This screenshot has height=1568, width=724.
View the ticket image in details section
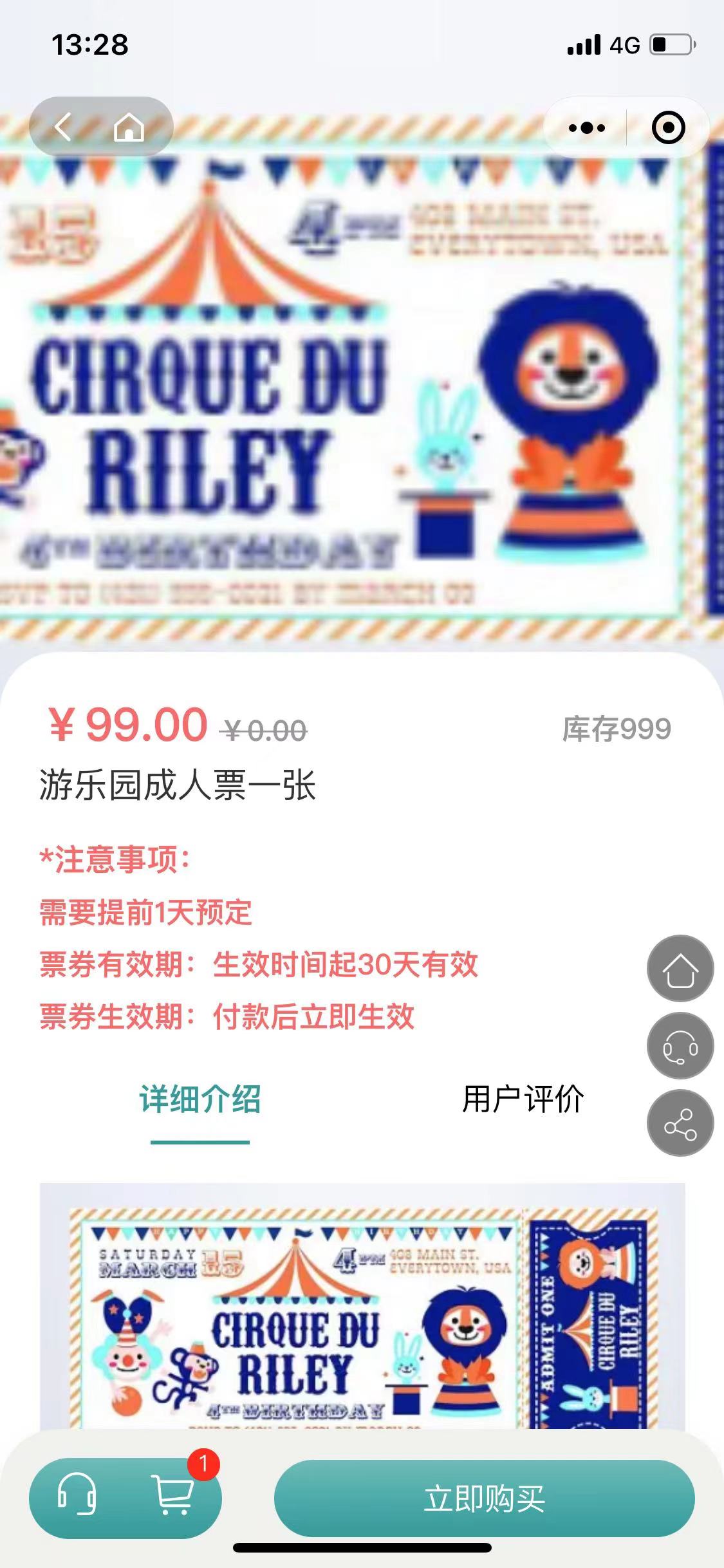pyautogui.click(x=362, y=1313)
